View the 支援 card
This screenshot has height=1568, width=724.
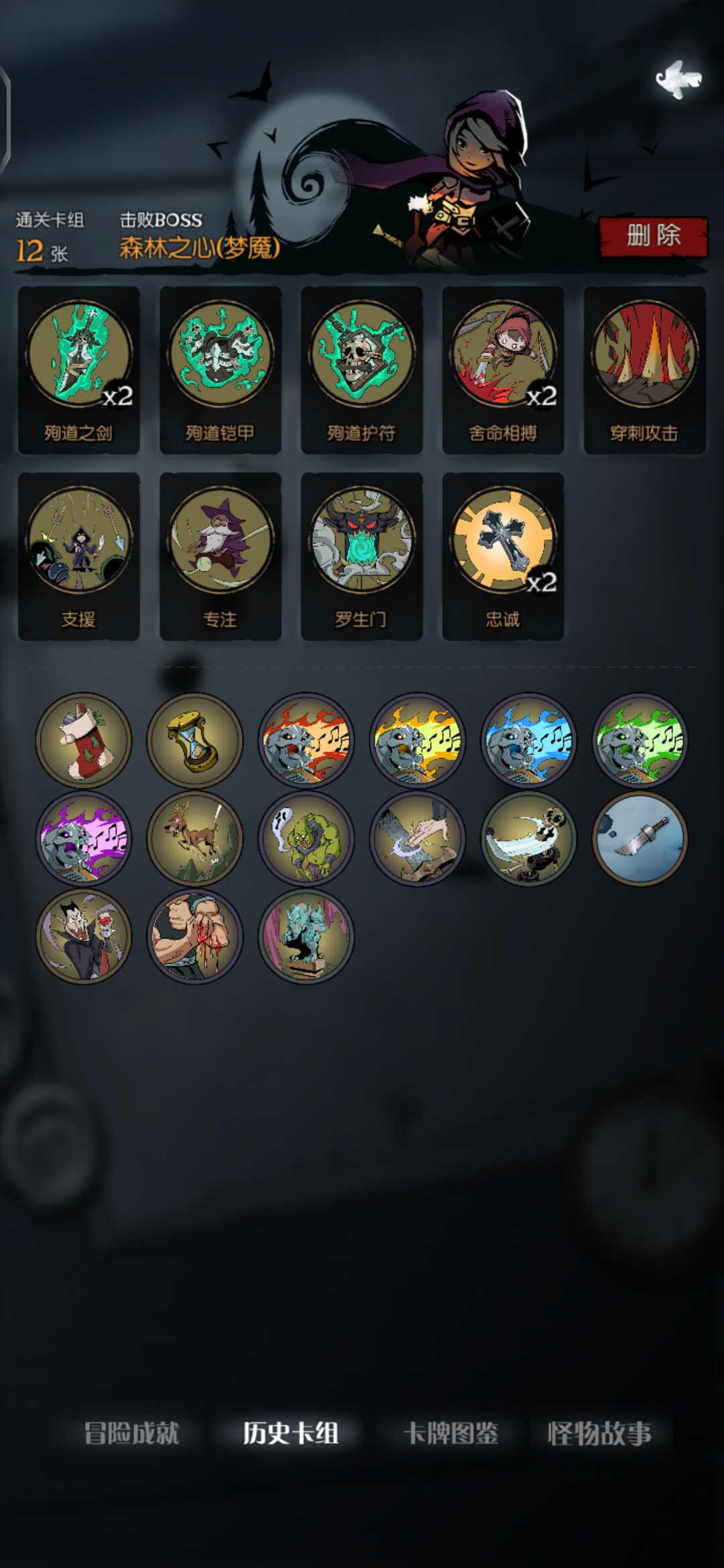click(x=78, y=556)
